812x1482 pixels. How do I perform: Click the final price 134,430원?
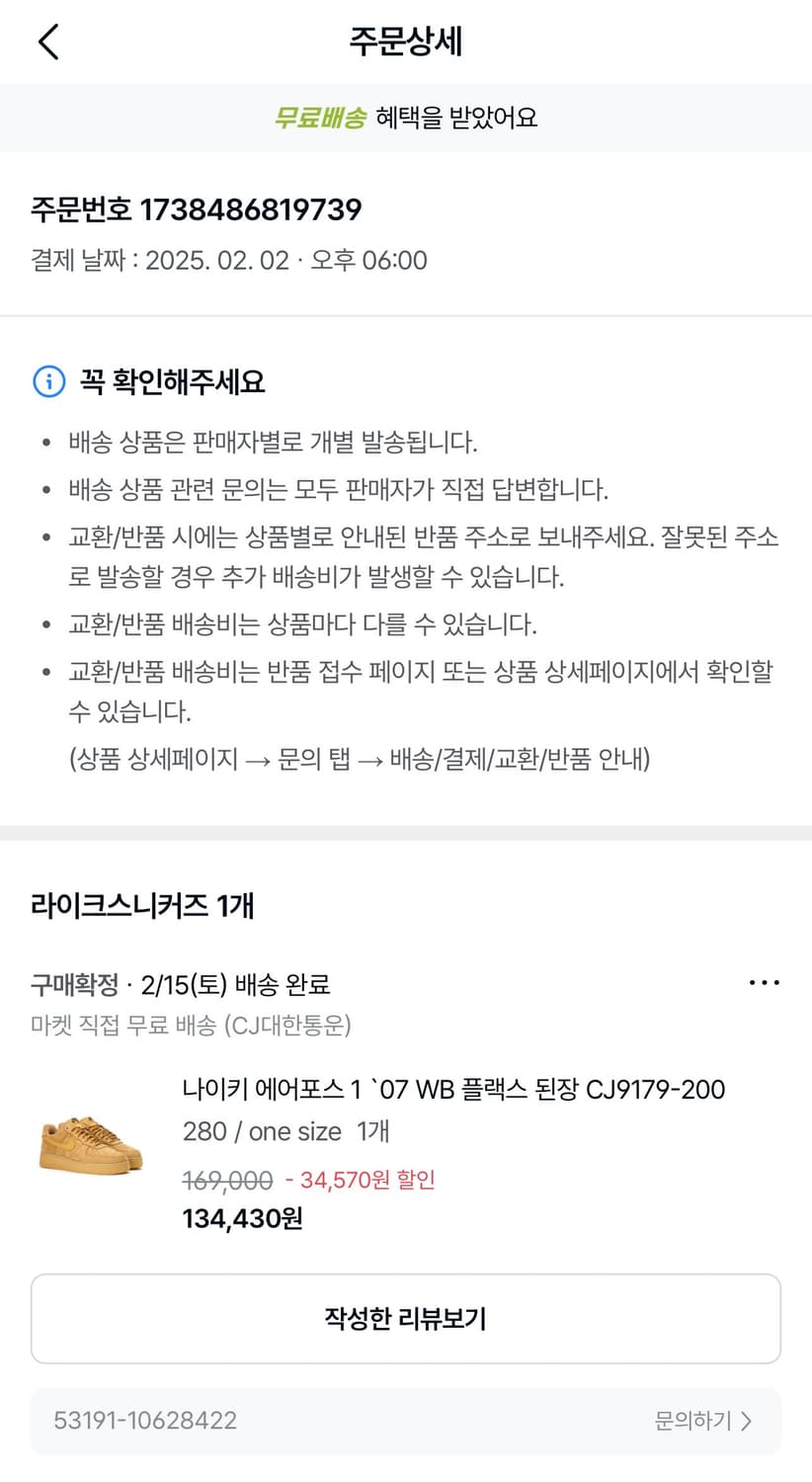(242, 1218)
